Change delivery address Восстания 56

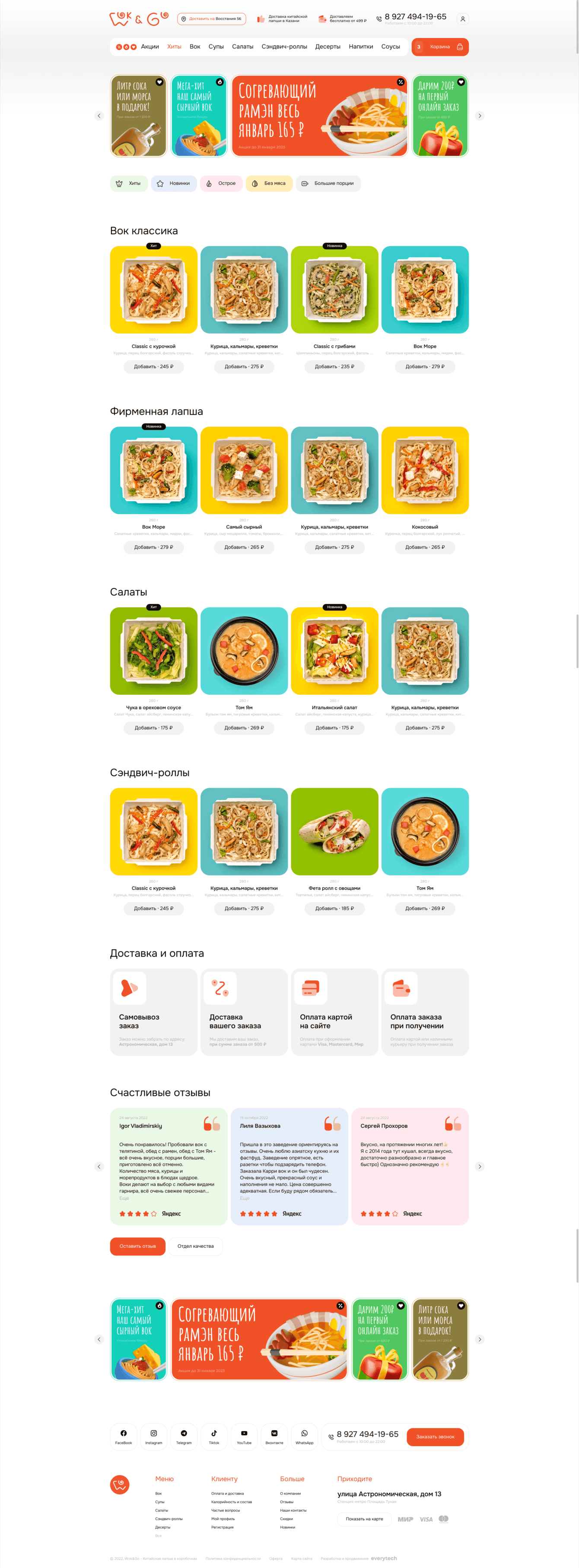click(212, 19)
